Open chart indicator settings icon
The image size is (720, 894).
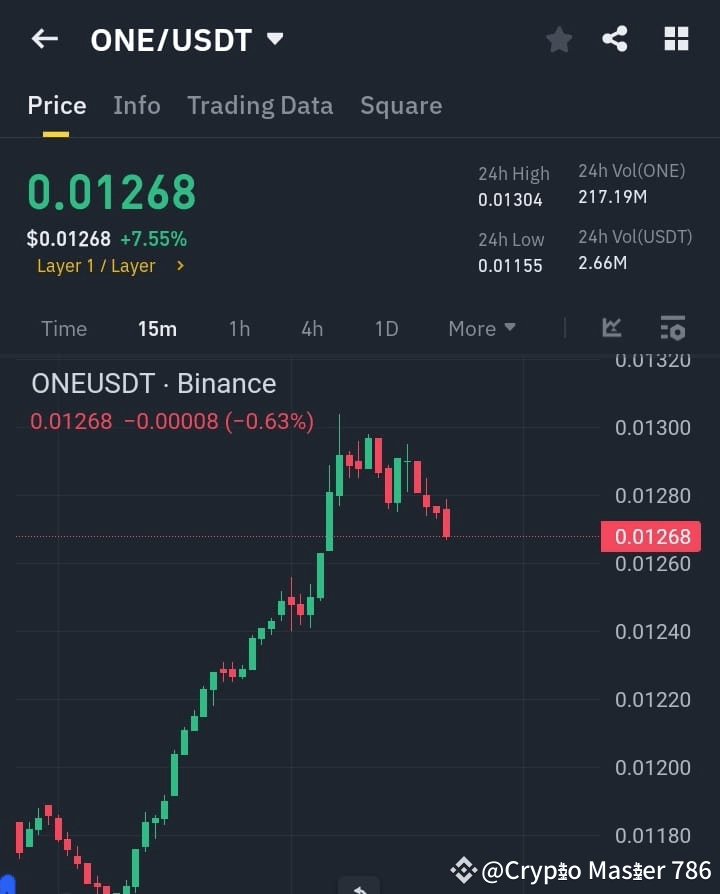[672, 328]
